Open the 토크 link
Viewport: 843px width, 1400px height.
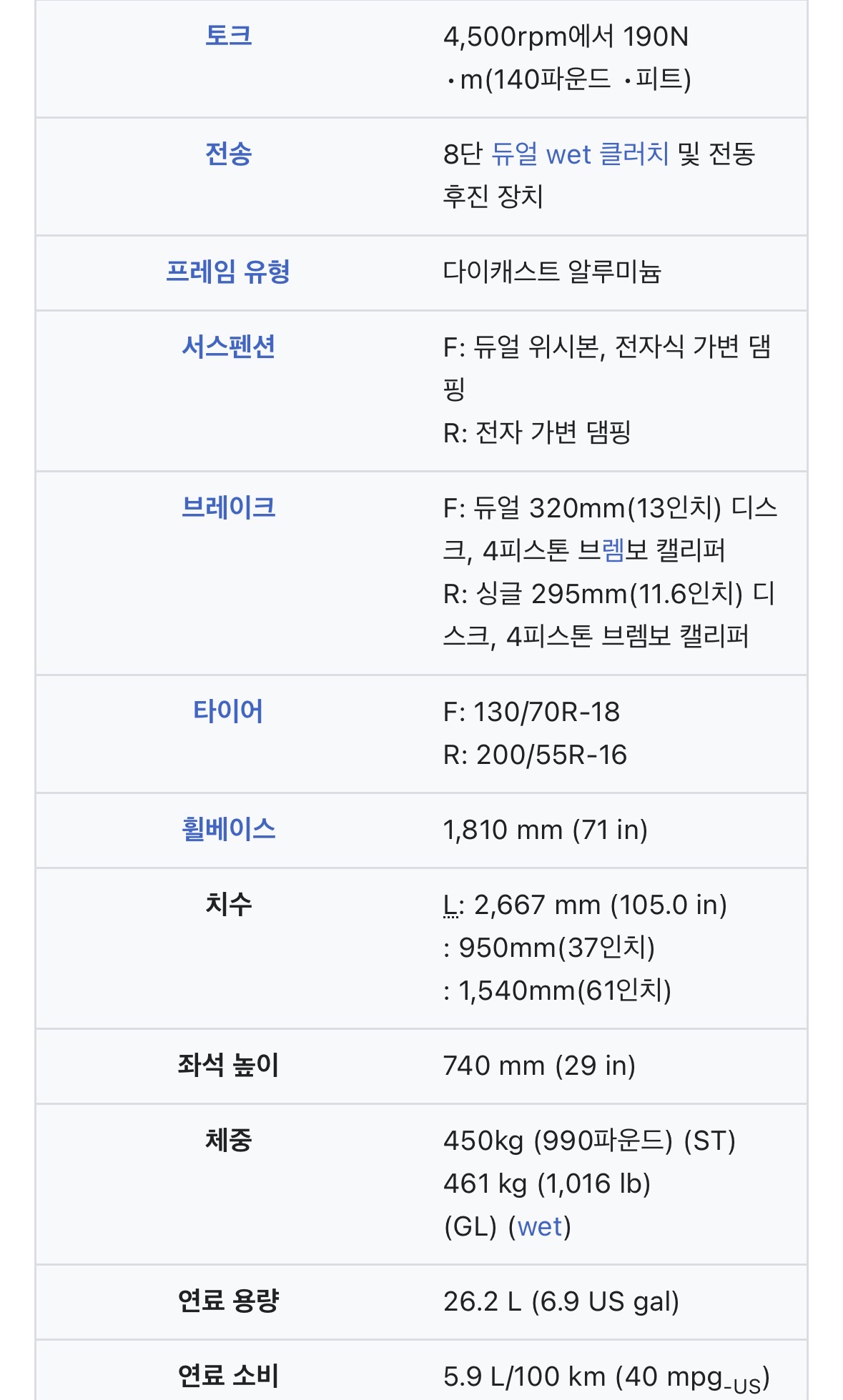(228, 36)
